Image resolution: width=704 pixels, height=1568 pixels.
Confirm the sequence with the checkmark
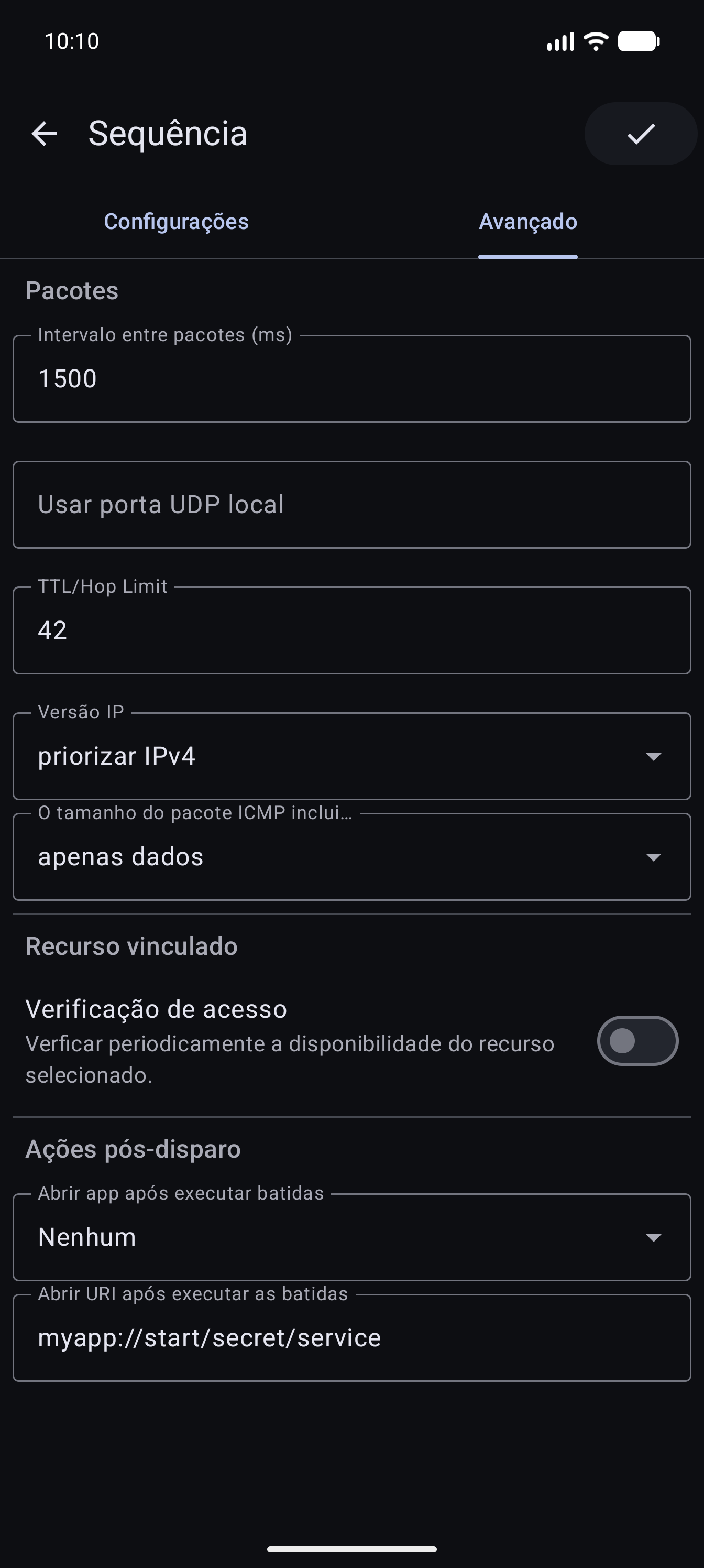[641, 133]
